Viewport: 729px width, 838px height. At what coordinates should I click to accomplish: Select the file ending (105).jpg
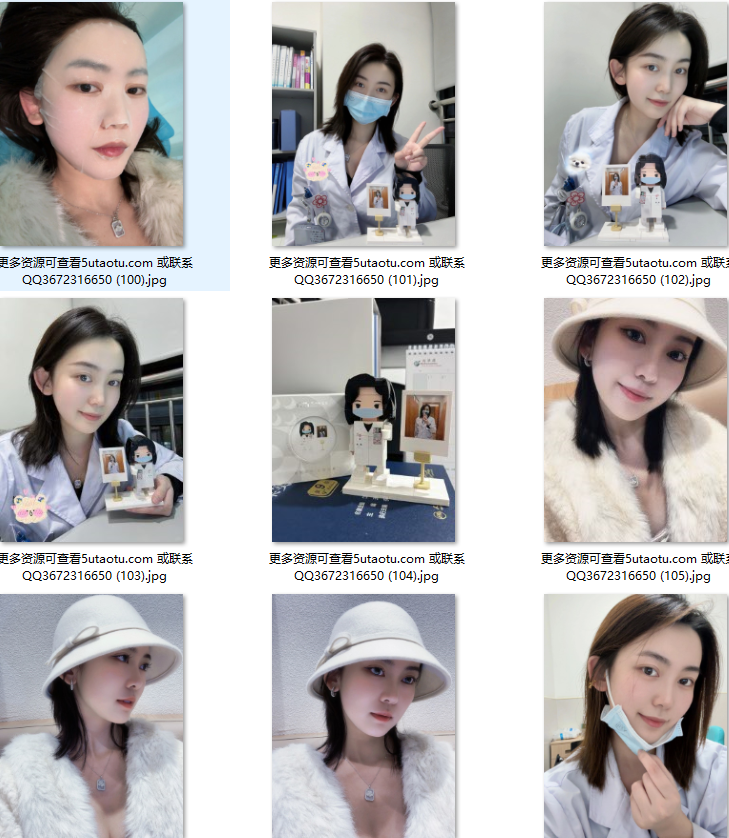click(636, 420)
